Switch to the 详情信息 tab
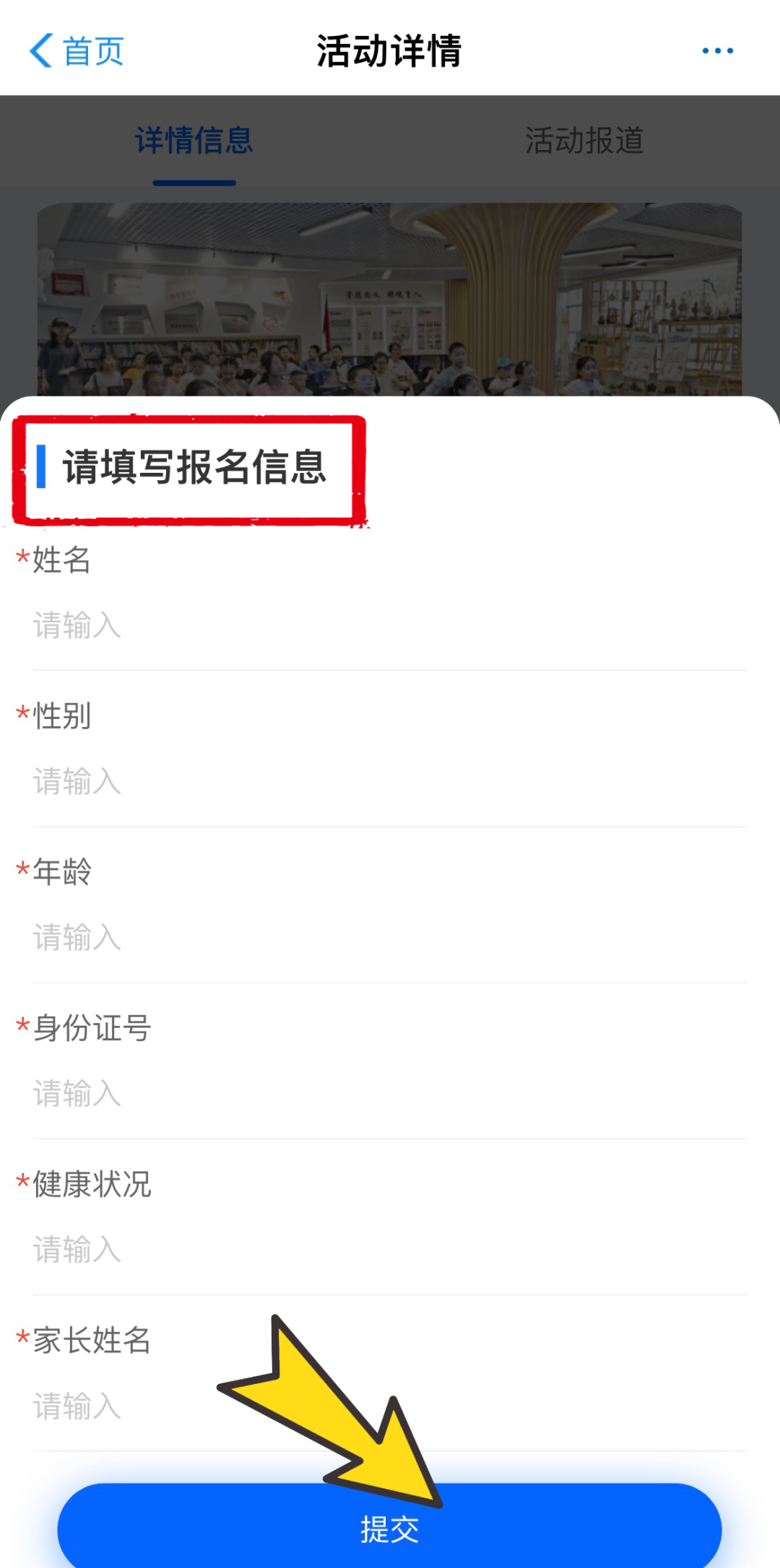Image resolution: width=780 pixels, height=1568 pixels. pos(194,141)
